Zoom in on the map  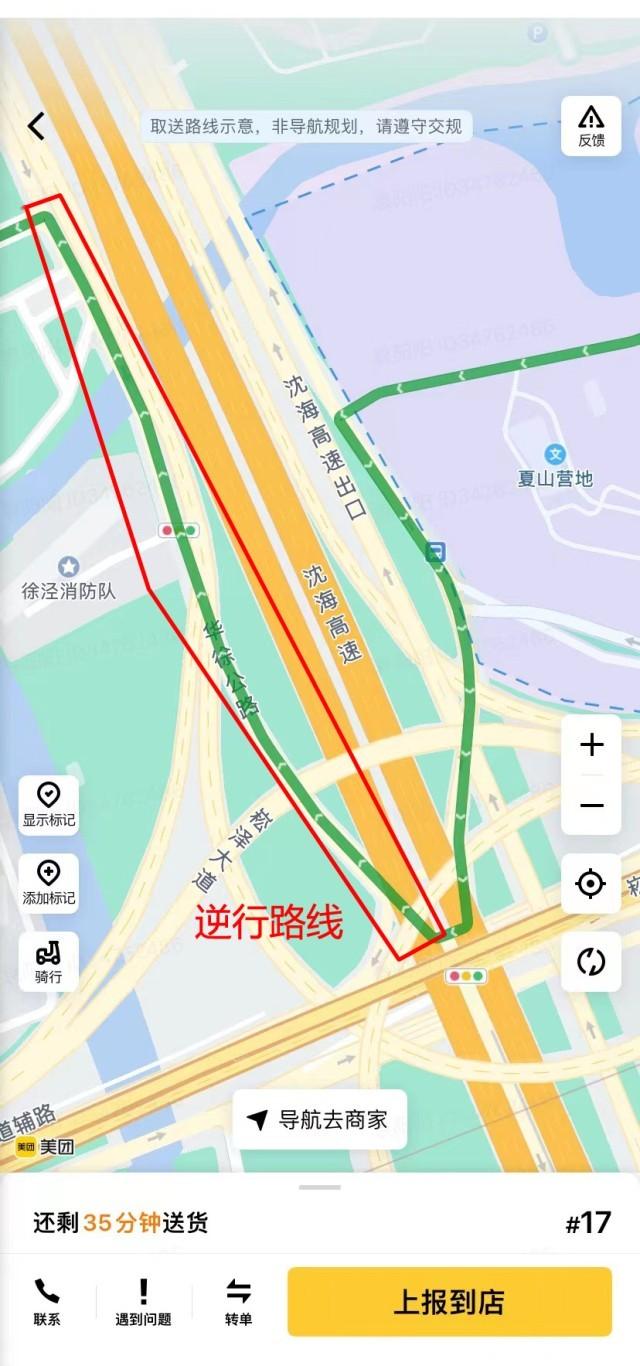[591, 745]
